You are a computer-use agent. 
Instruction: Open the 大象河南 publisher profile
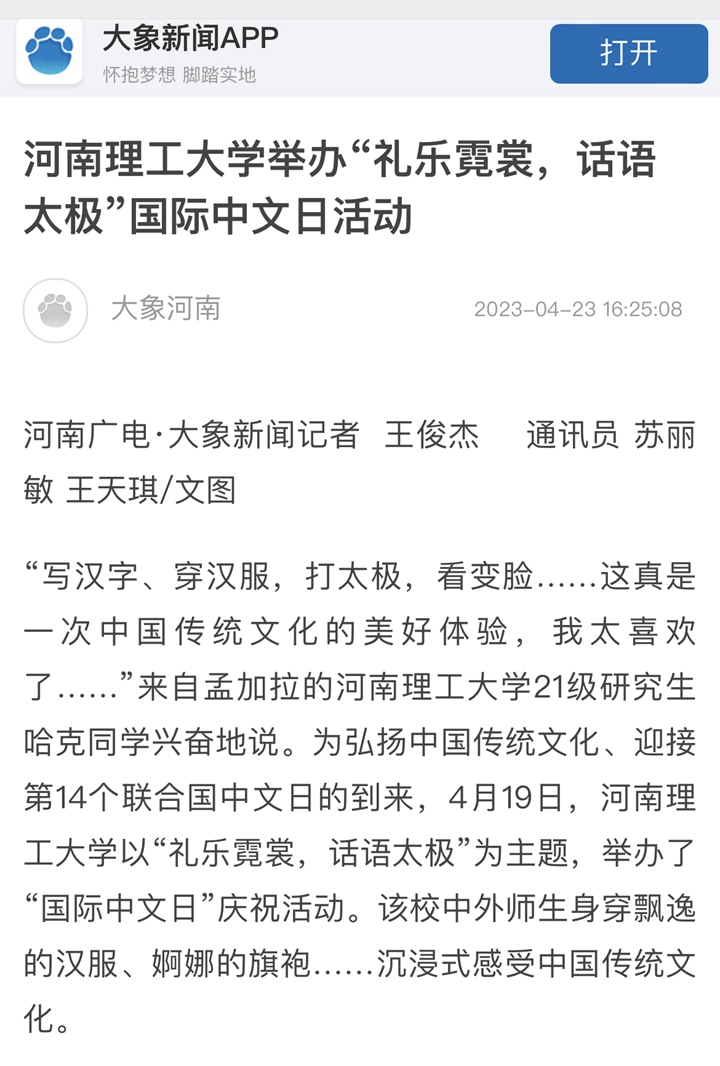[x=166, y=308]
